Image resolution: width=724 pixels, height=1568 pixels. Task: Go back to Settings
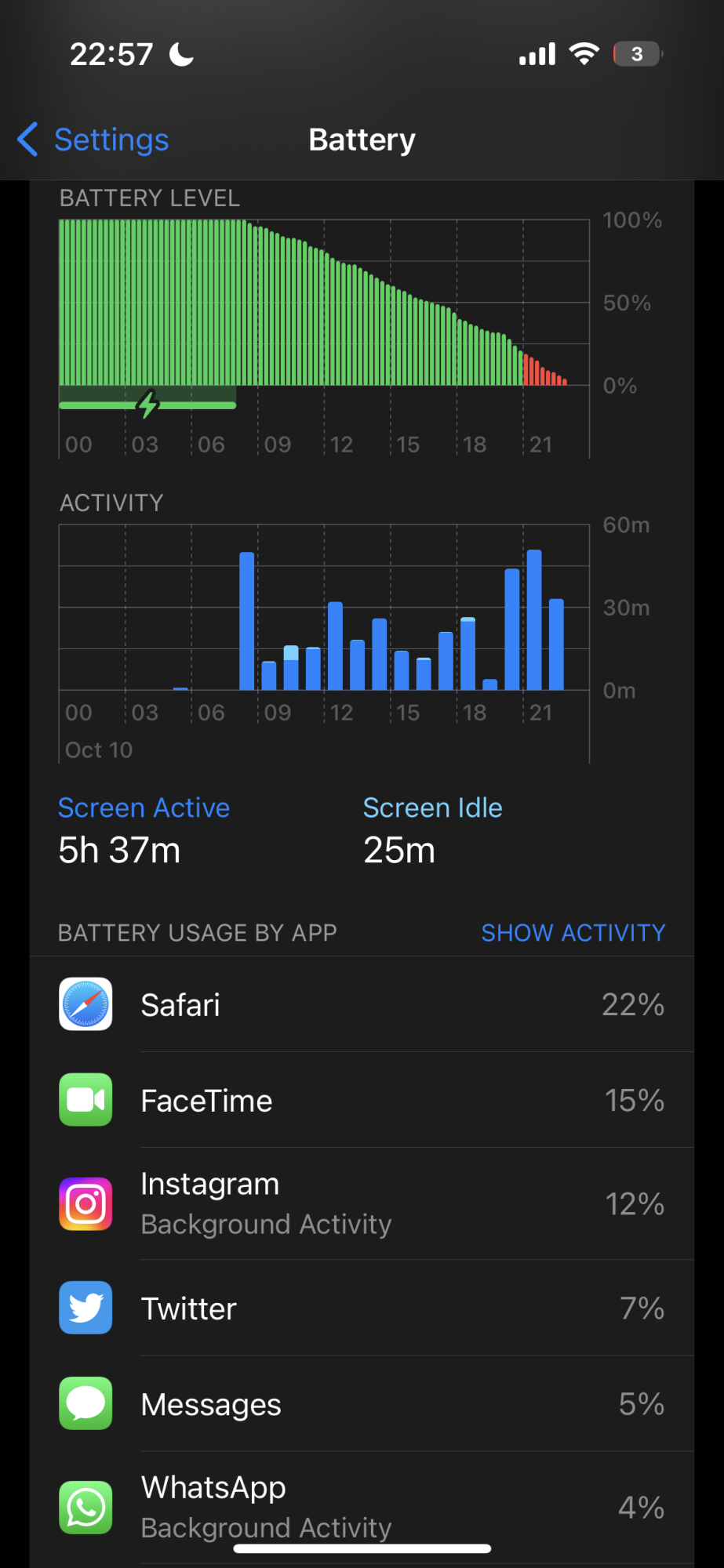93,140
